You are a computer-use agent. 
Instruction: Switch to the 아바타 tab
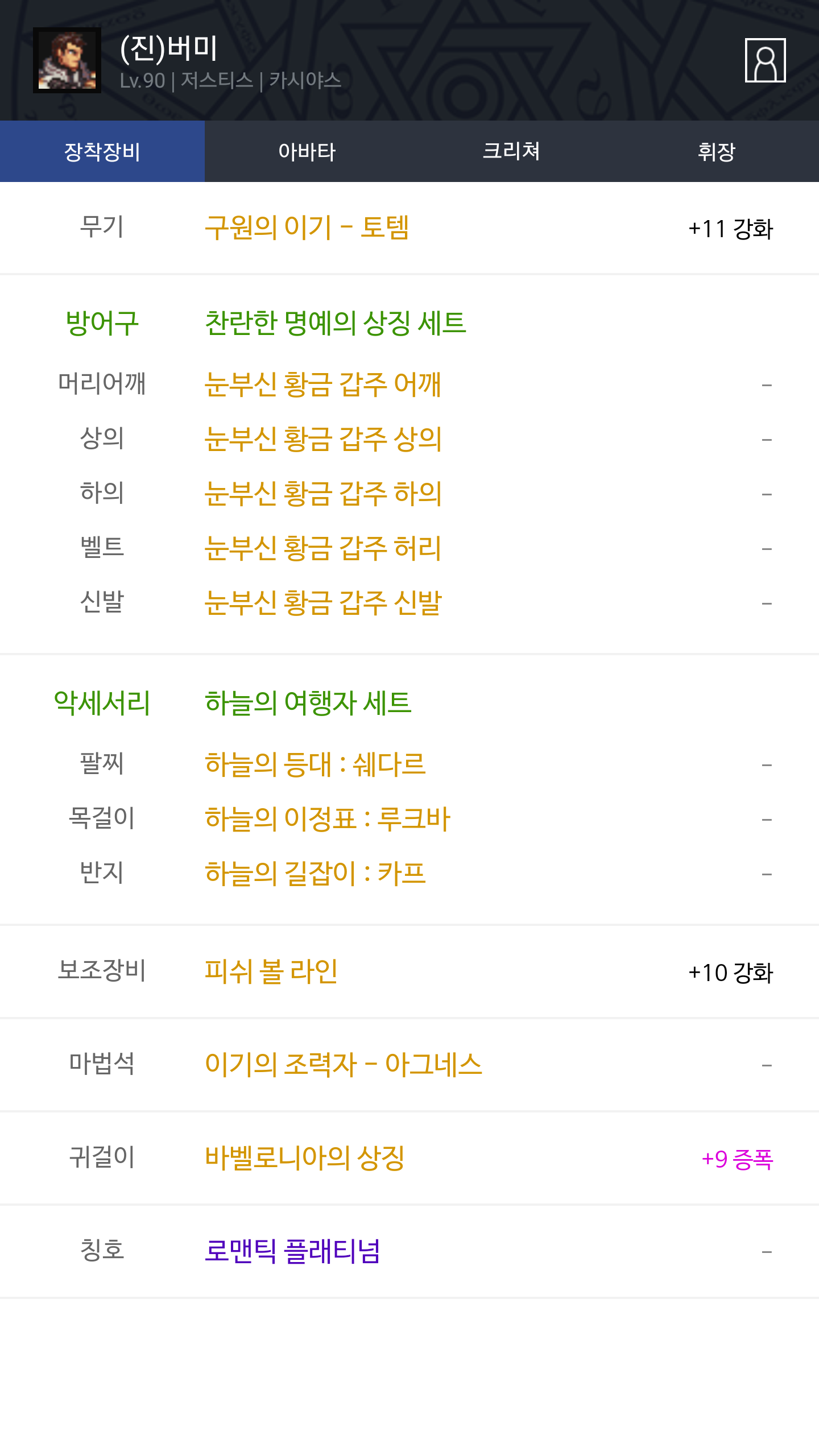point(307,151)
